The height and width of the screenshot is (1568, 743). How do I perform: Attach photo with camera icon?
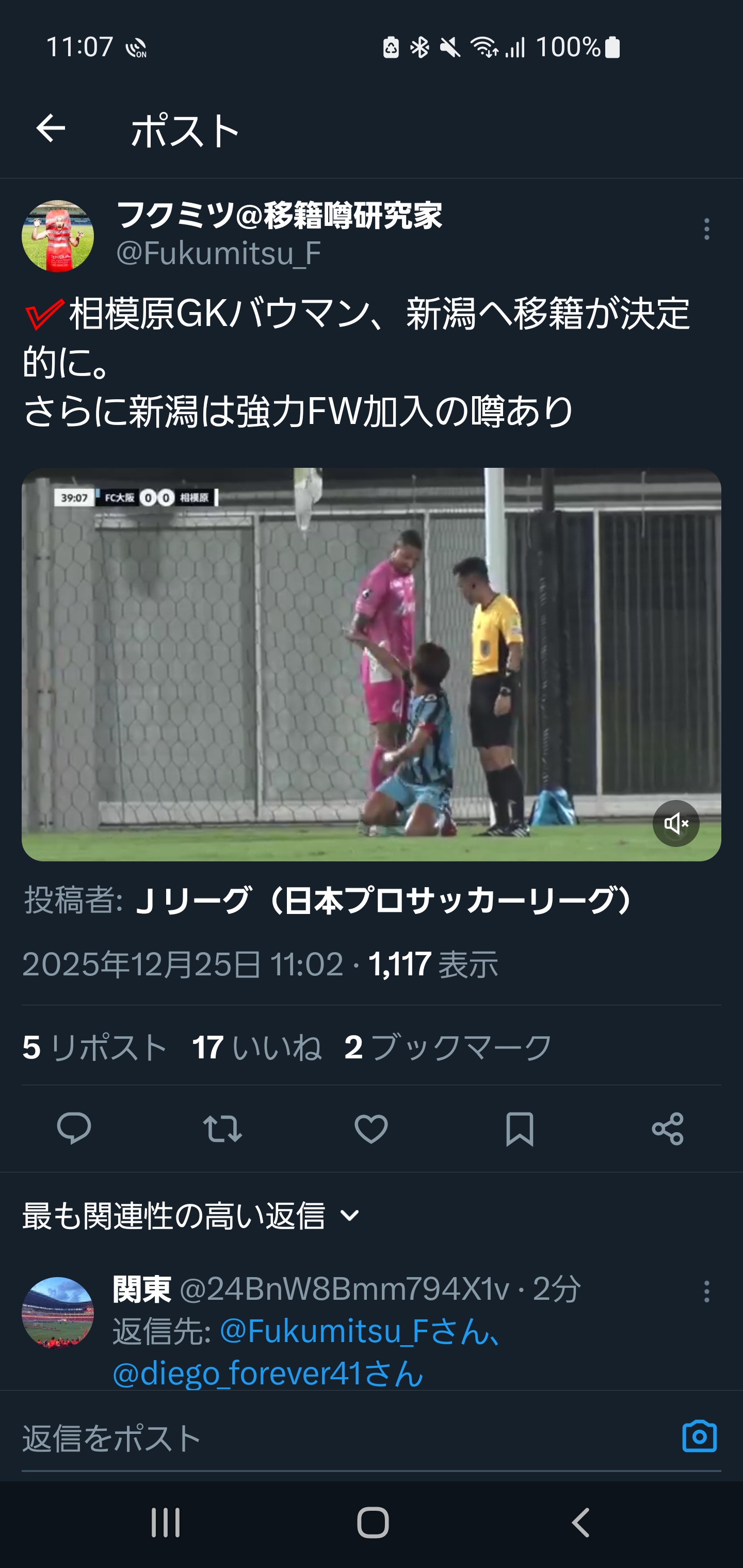coord(699,1436)
